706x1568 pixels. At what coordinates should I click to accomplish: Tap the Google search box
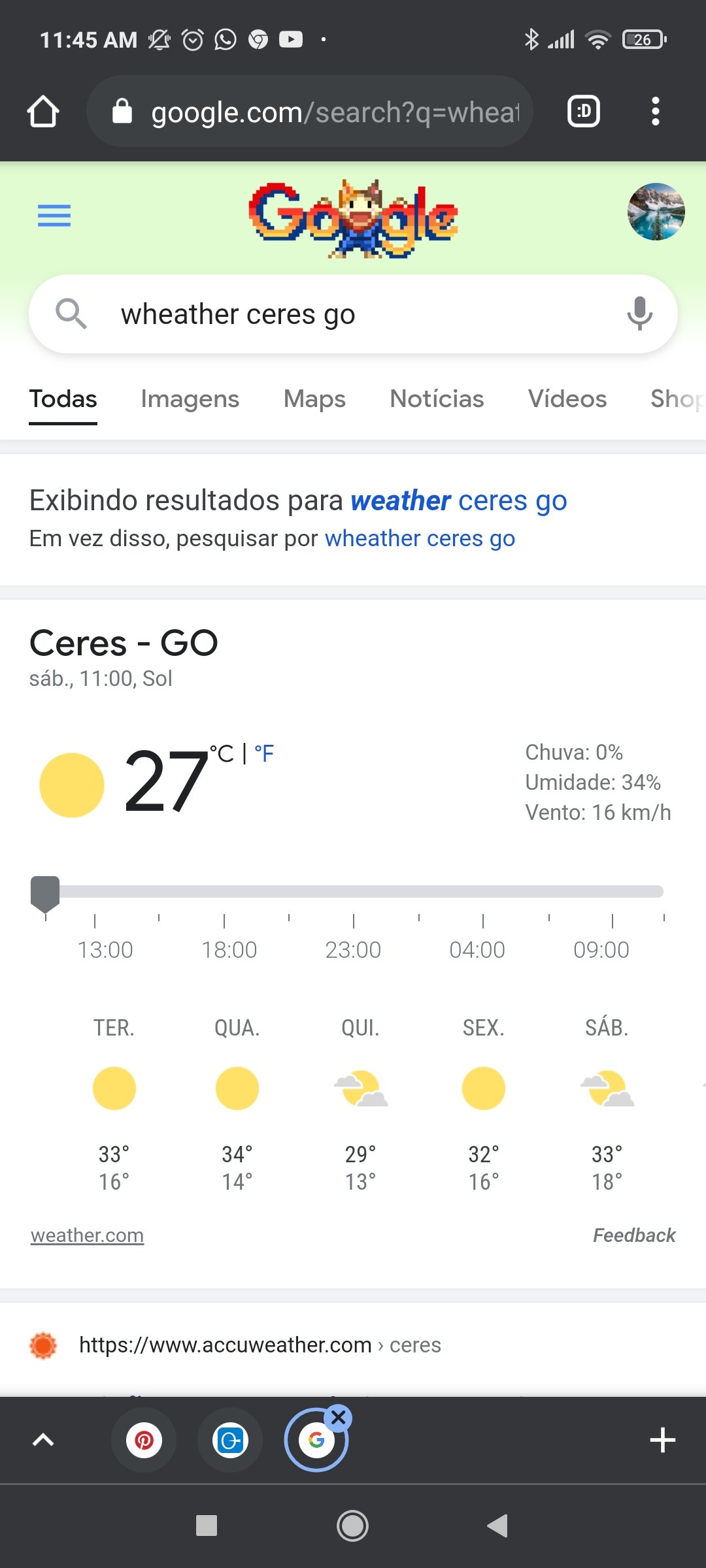click(353, 314)
